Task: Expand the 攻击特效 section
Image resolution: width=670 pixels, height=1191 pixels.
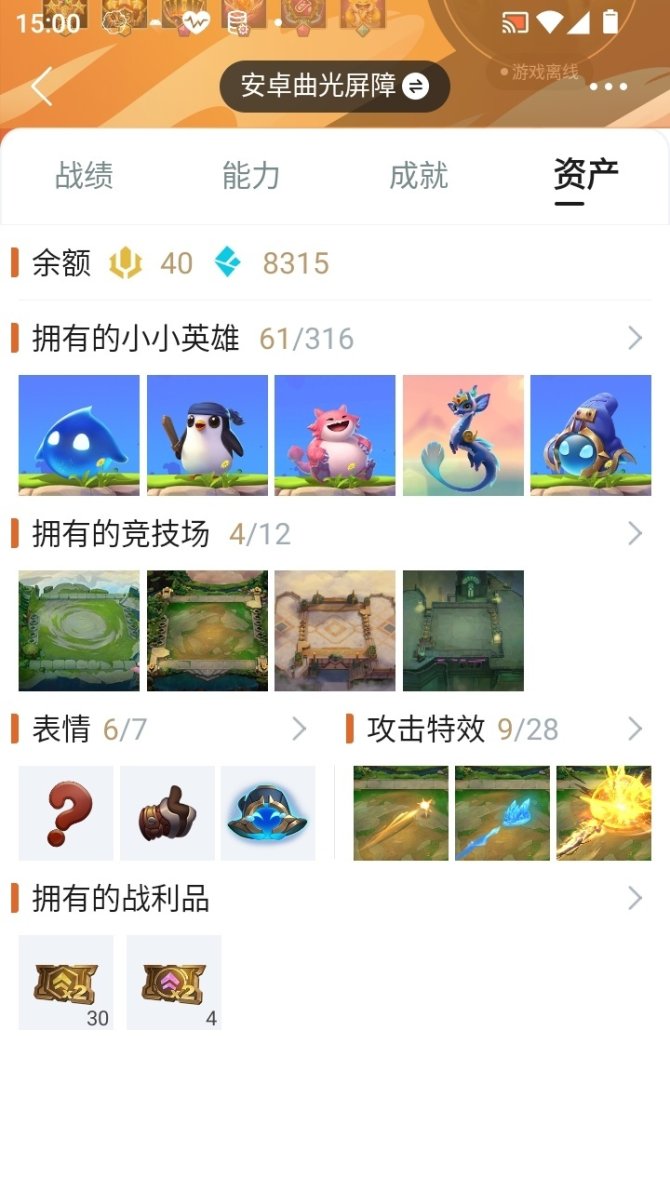Action: pos(634,729)
